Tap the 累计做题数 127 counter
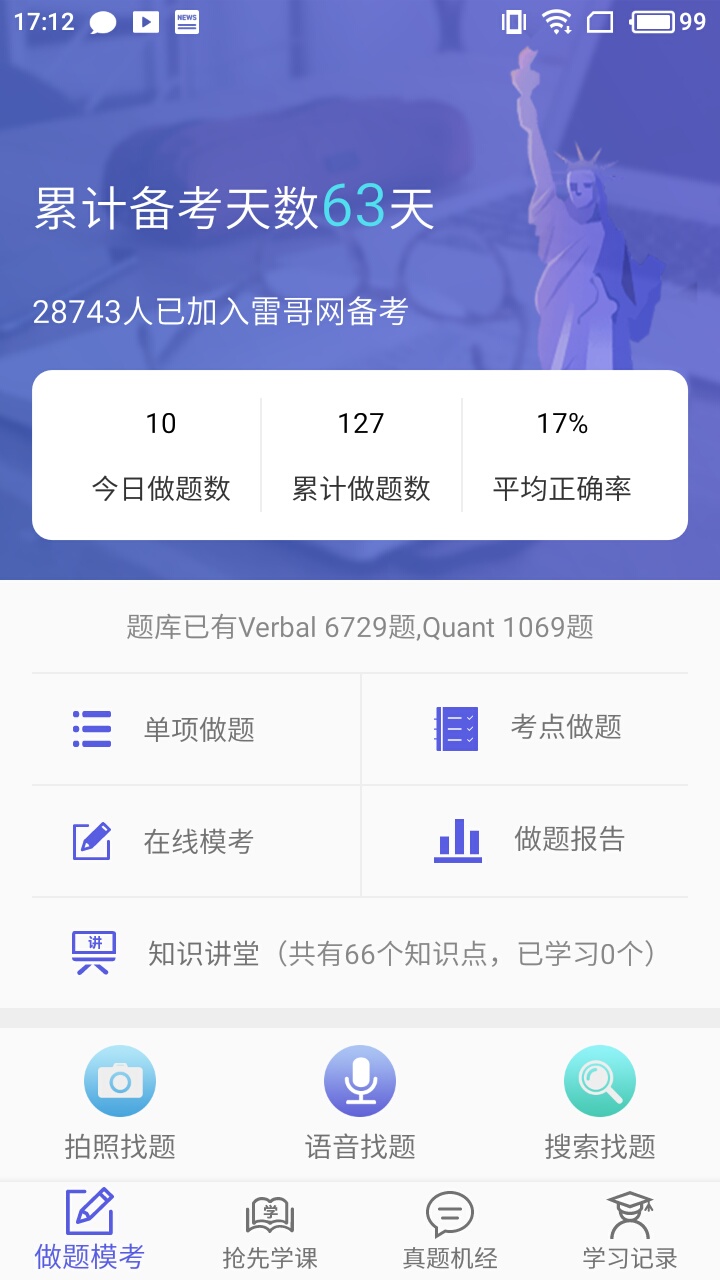720x1280 pixels. [361, 423]
